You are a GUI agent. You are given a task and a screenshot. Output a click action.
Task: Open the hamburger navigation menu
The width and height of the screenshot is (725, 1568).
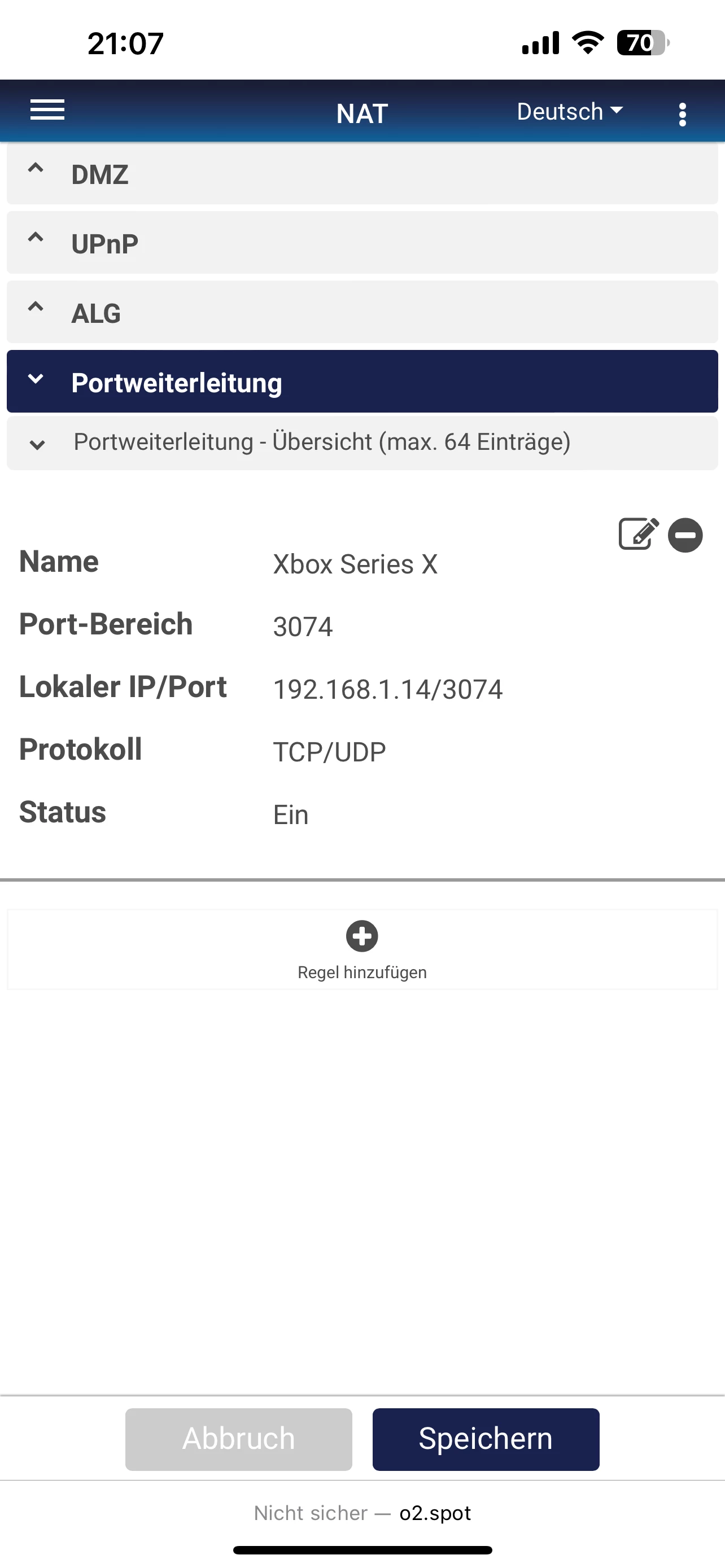47,110
